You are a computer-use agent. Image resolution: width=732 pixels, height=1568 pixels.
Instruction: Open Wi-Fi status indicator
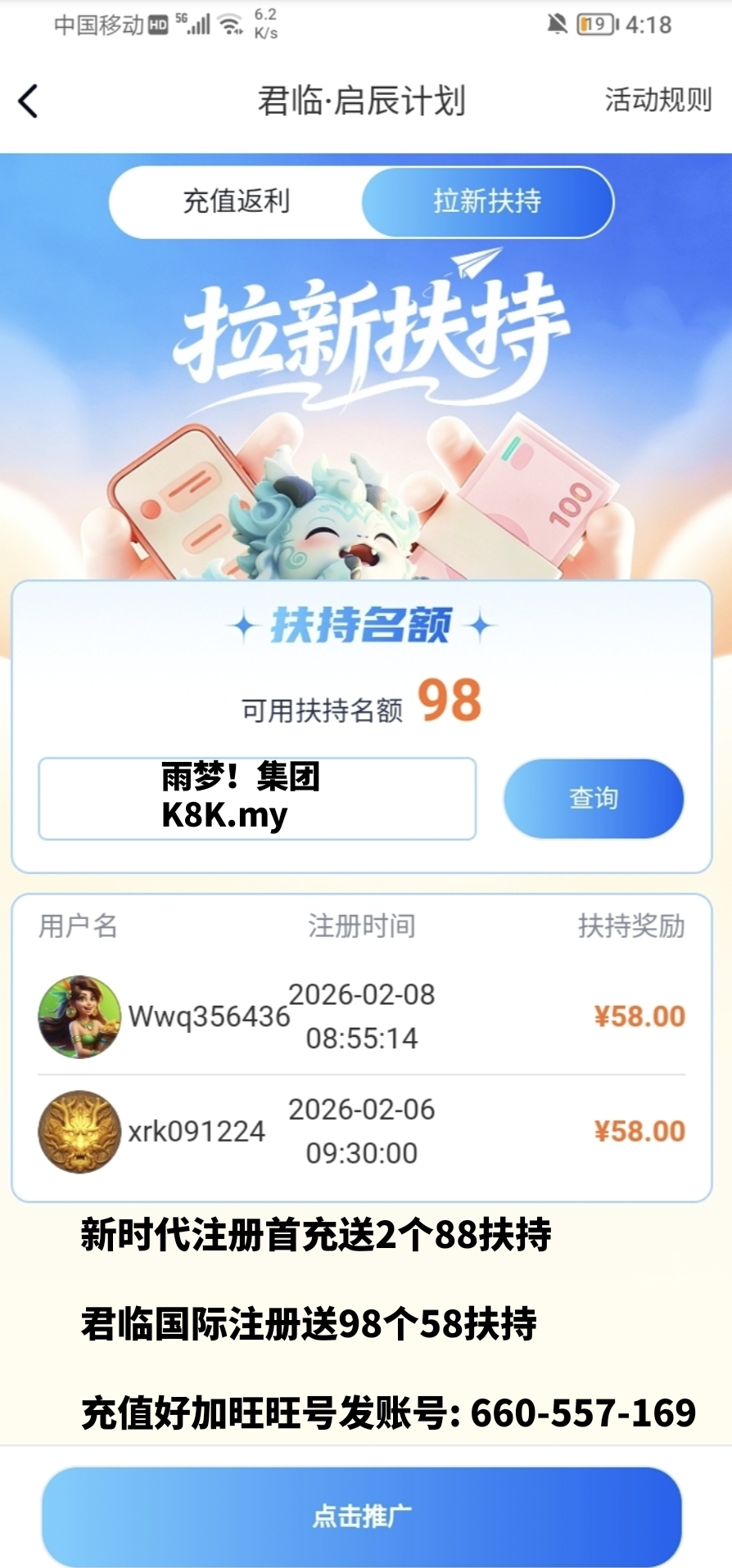[232, 24]
